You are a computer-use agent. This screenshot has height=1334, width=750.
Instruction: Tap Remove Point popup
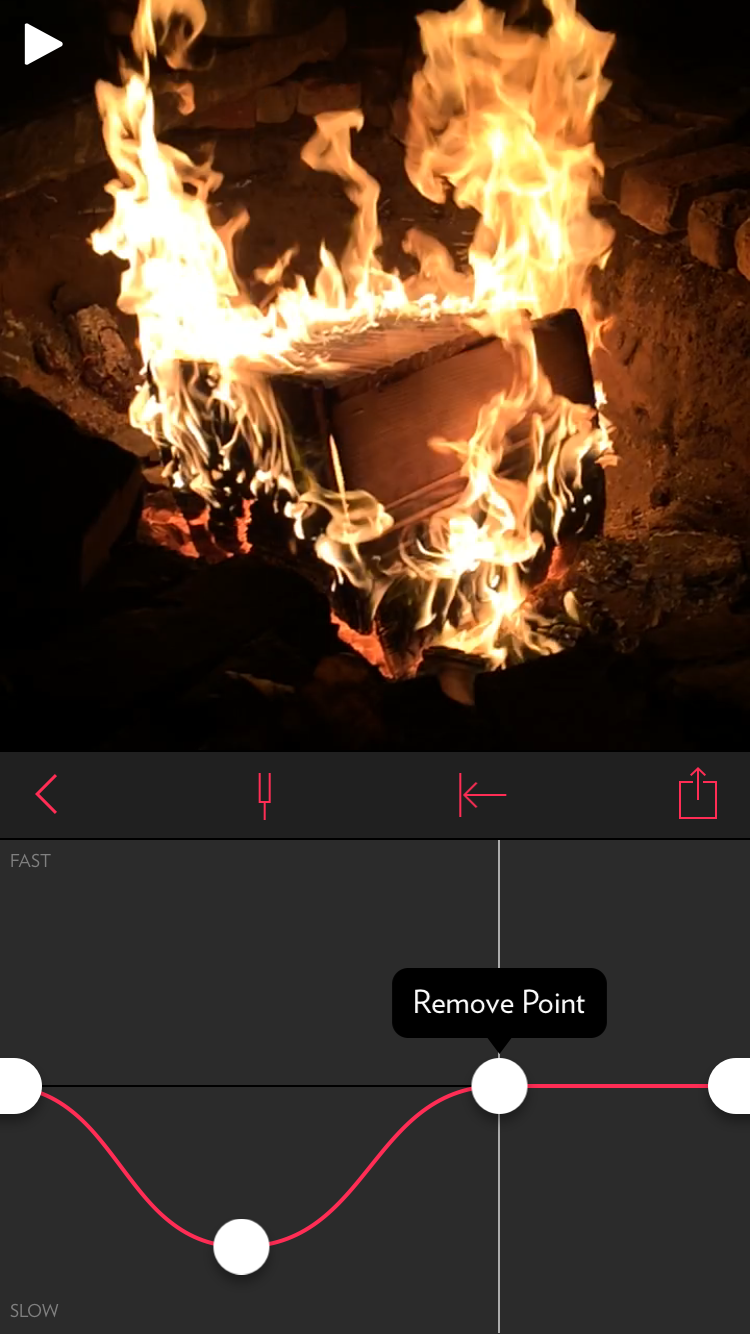498,1002
